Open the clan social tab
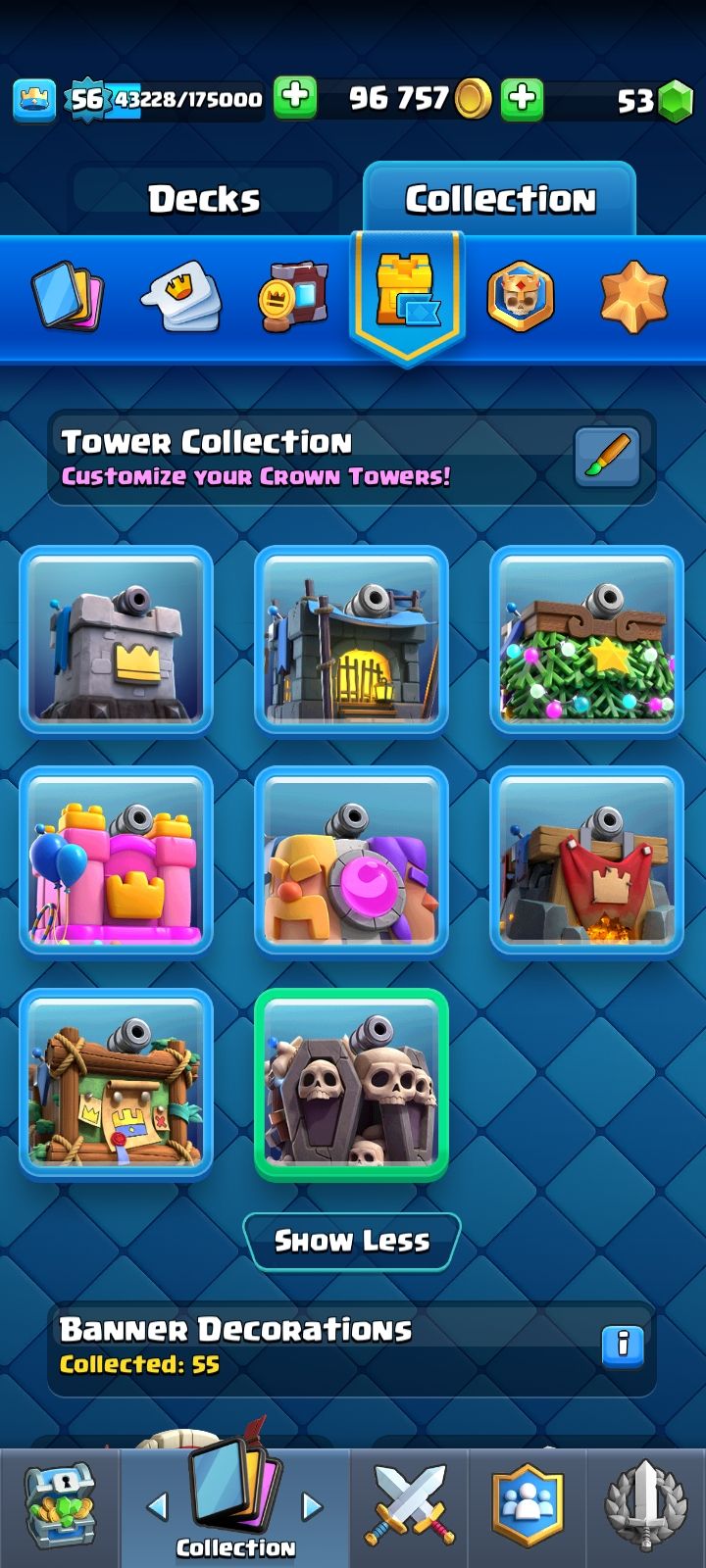The width and height of the screenshot is (706, 1568). tap(528, 1507)
